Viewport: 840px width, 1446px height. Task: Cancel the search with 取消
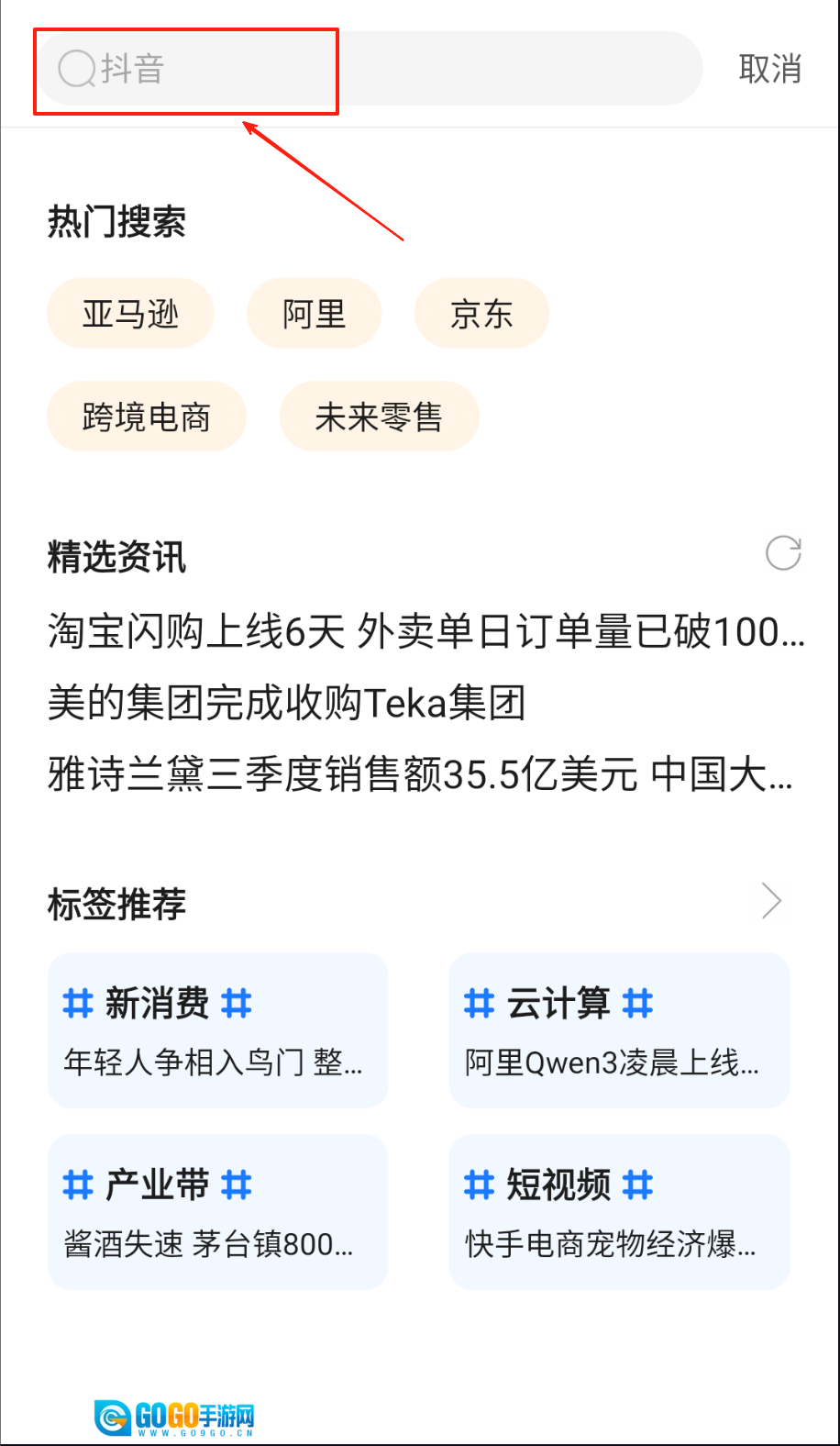tap(769, 69)
